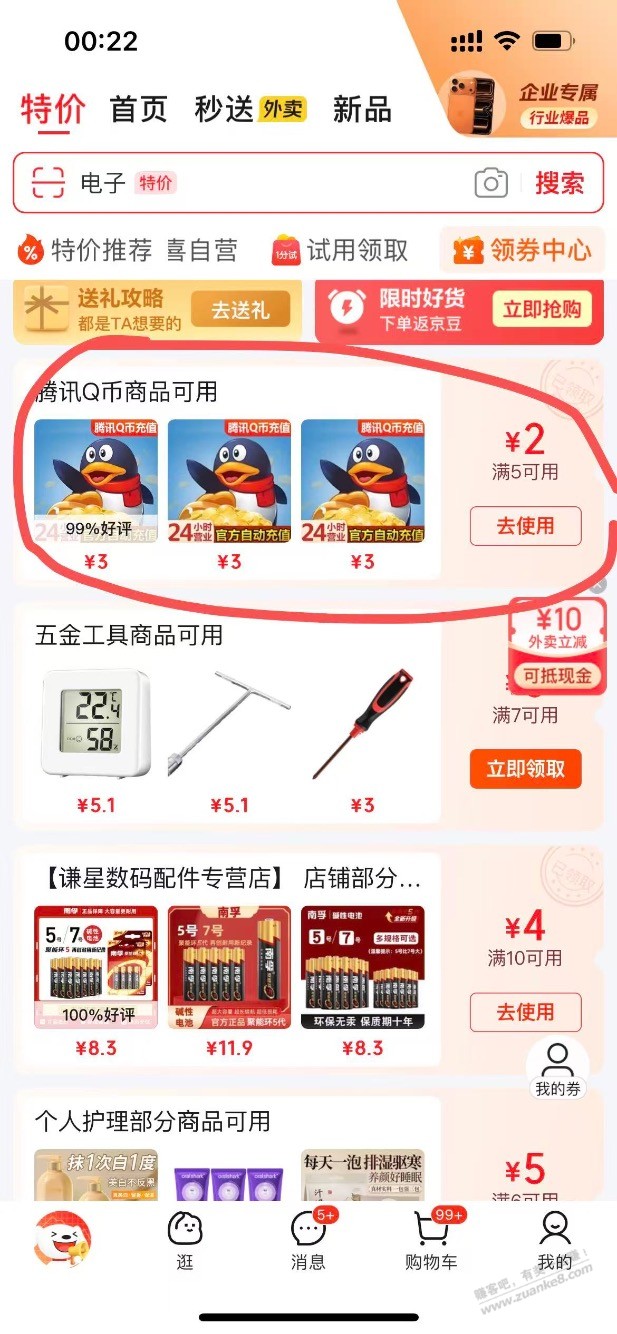Tap the red 搜索 button
Viewport: 617px width, 1334px height.
559,183
